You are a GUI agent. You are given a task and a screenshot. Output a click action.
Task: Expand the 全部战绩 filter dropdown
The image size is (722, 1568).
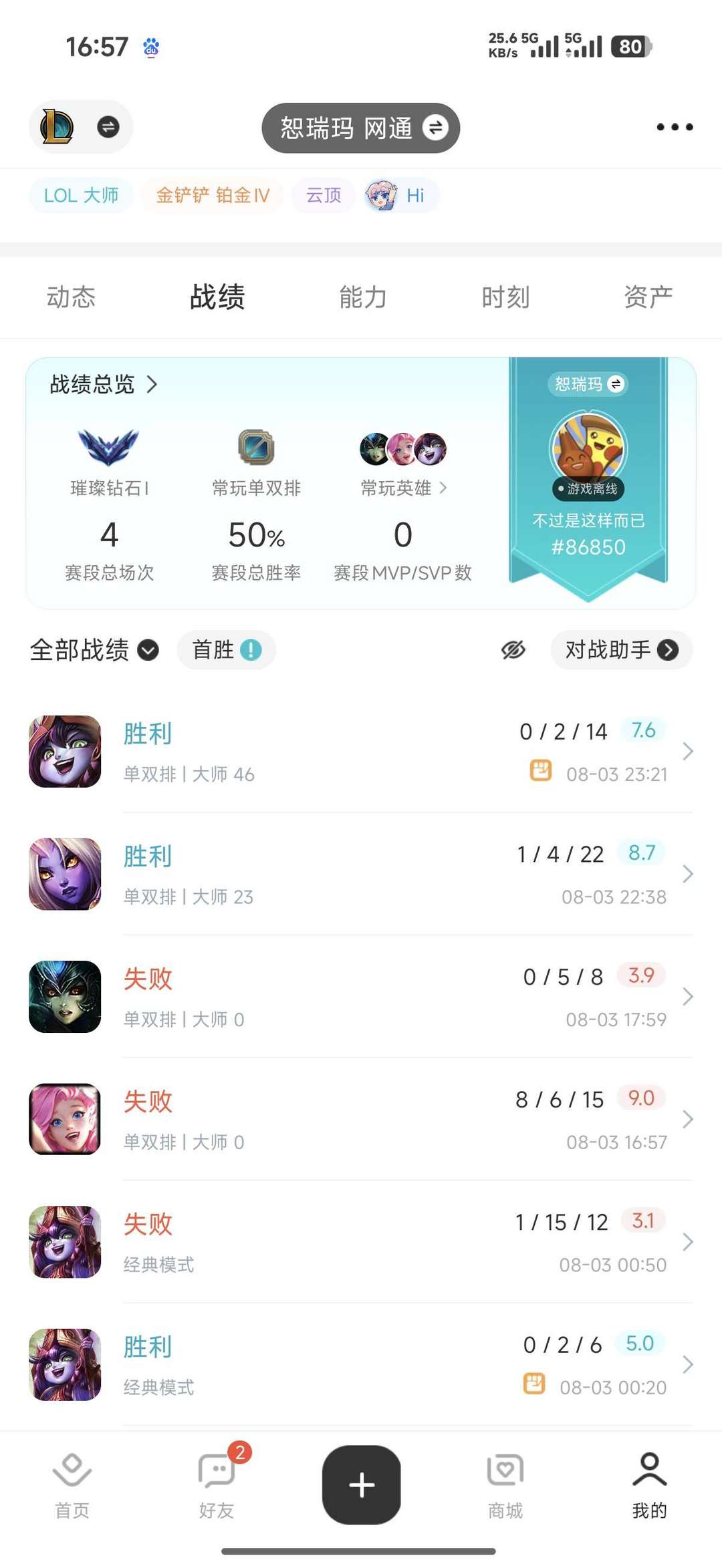point(94,649)
